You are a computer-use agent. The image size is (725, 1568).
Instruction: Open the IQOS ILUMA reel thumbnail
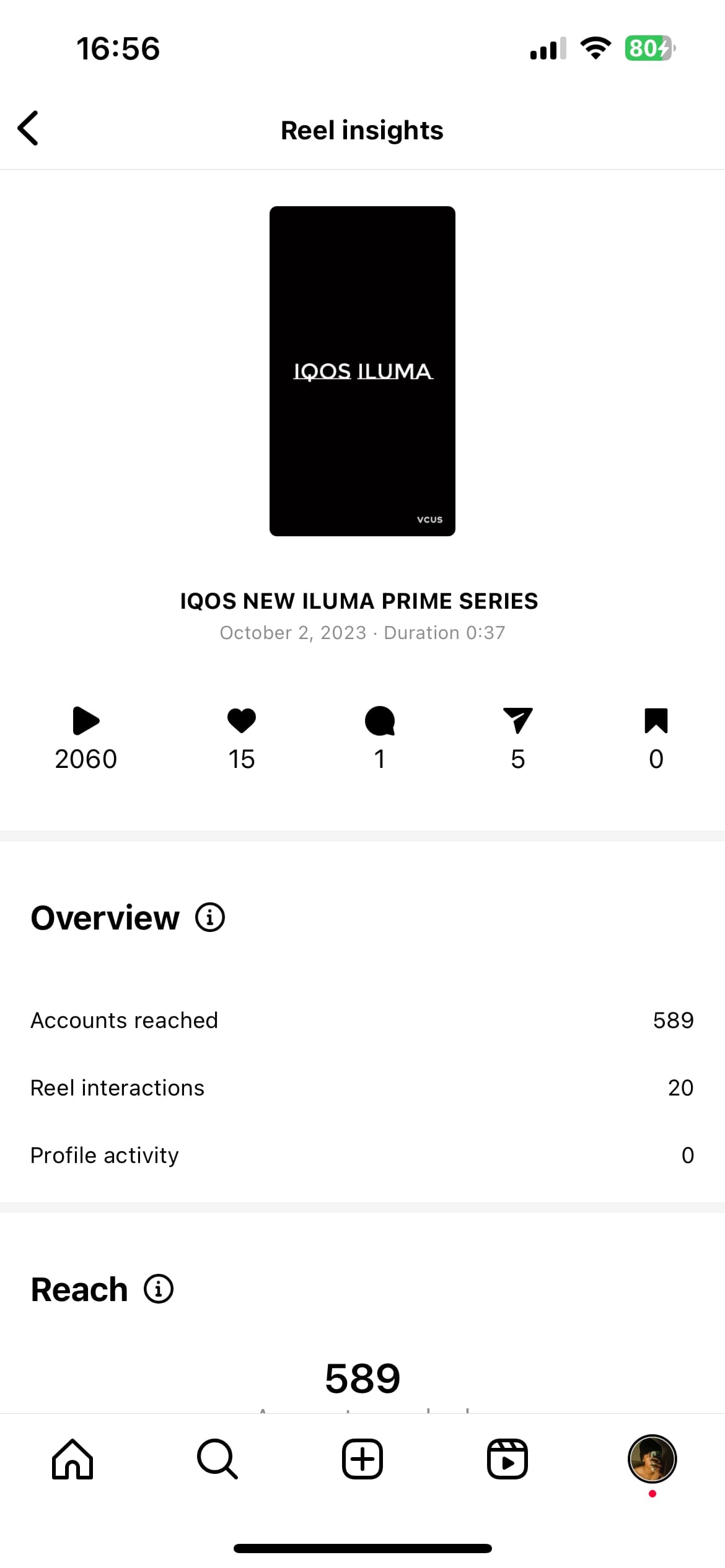362,371
